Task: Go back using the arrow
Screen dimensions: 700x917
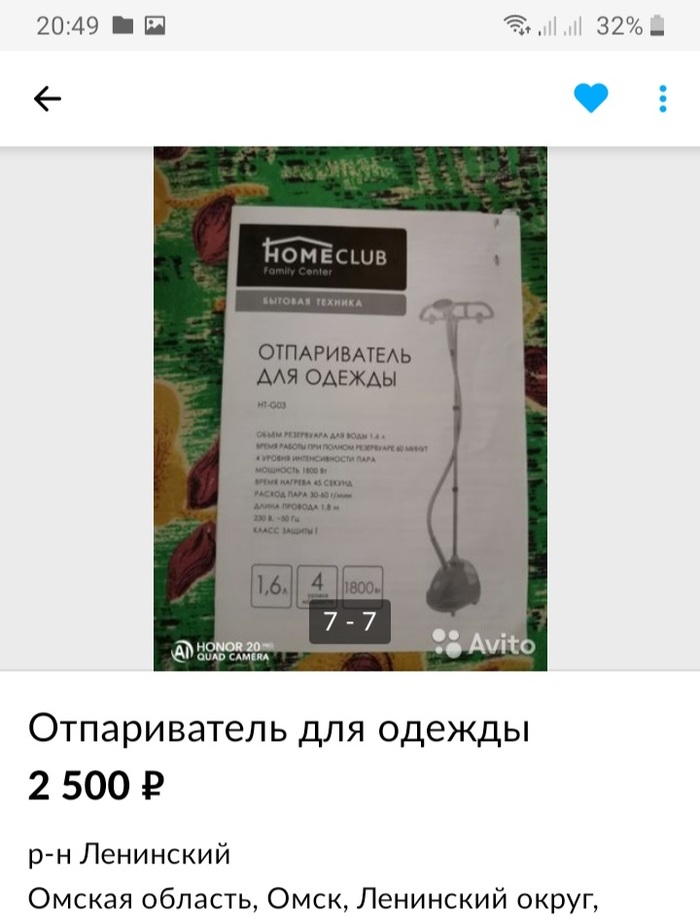Action: pos(48,98)
